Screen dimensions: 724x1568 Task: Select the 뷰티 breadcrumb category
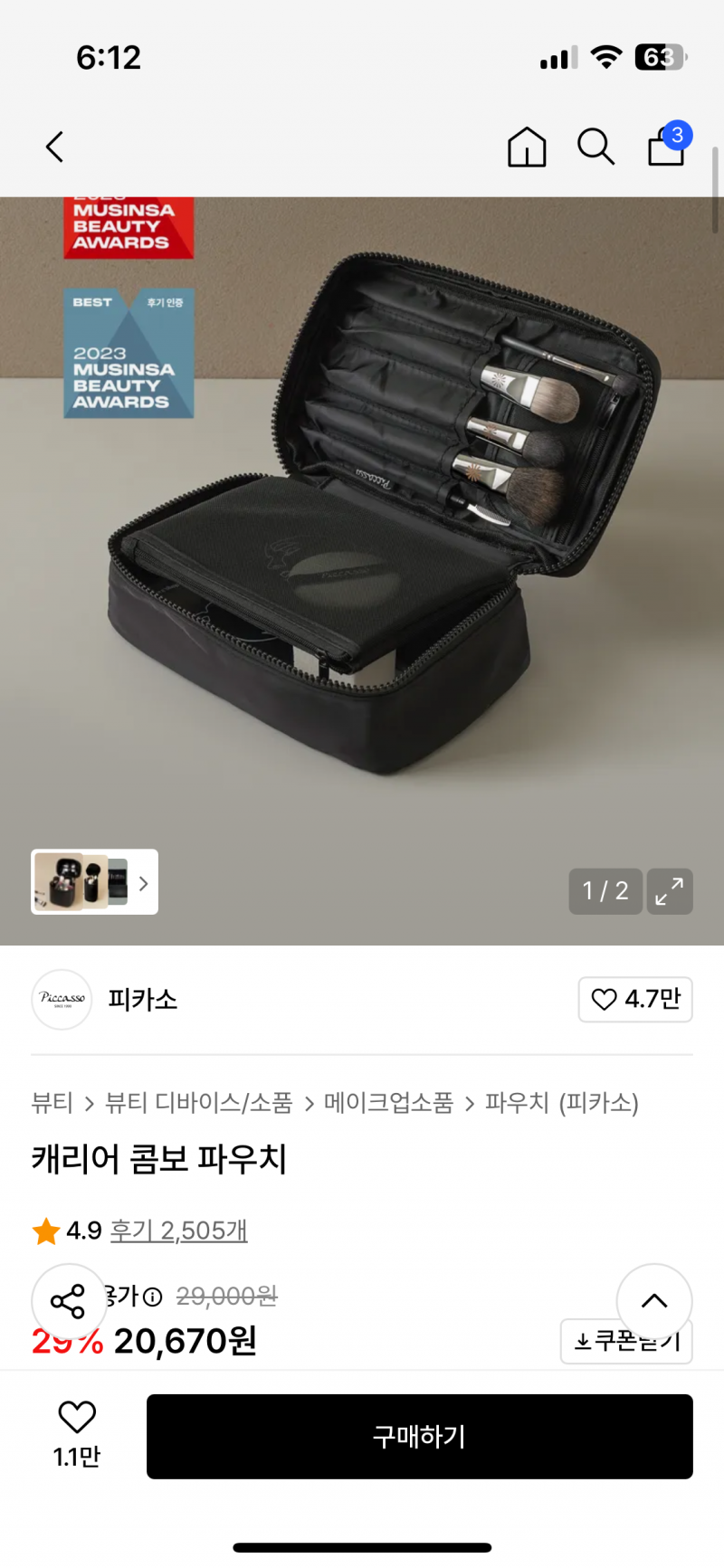pos(53,1104)
